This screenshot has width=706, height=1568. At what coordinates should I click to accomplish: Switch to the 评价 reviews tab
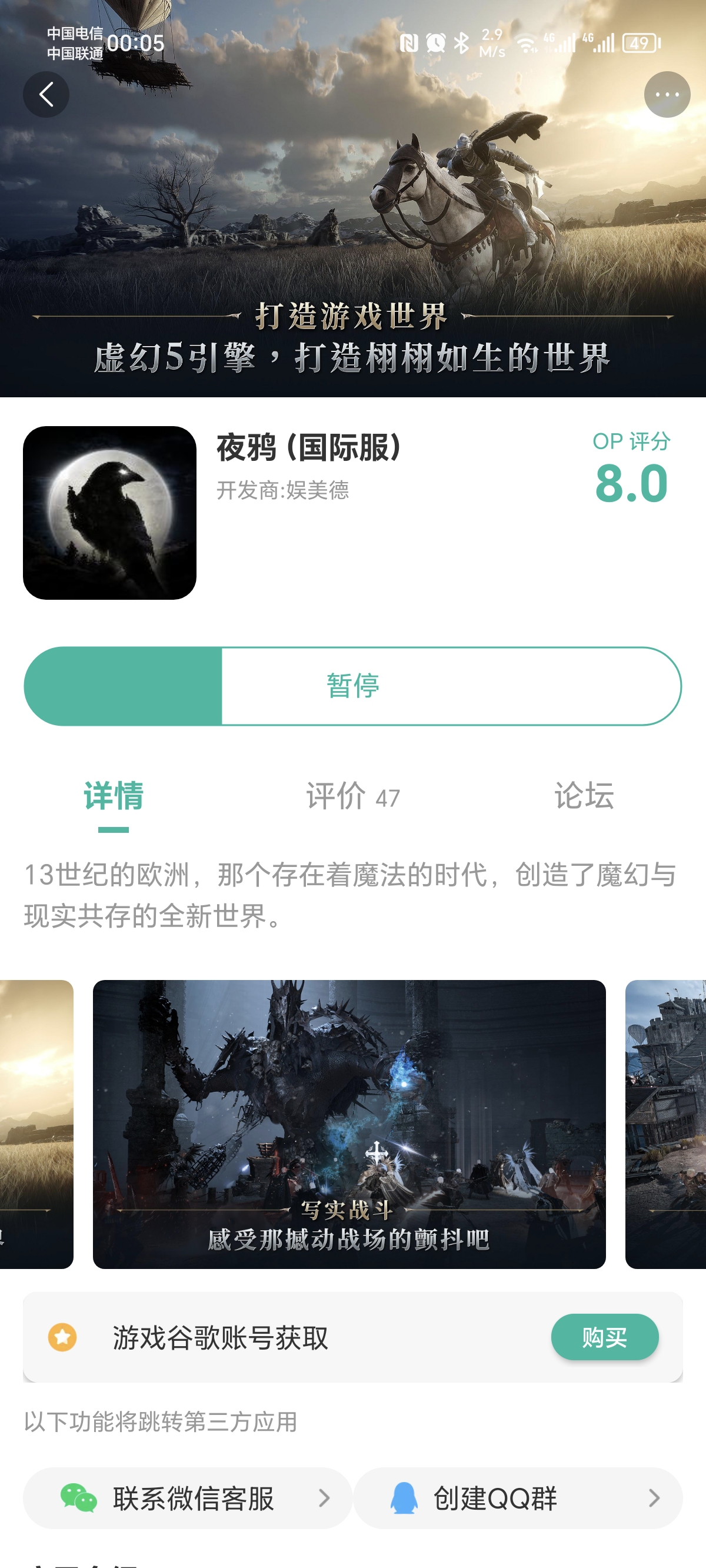352,796
